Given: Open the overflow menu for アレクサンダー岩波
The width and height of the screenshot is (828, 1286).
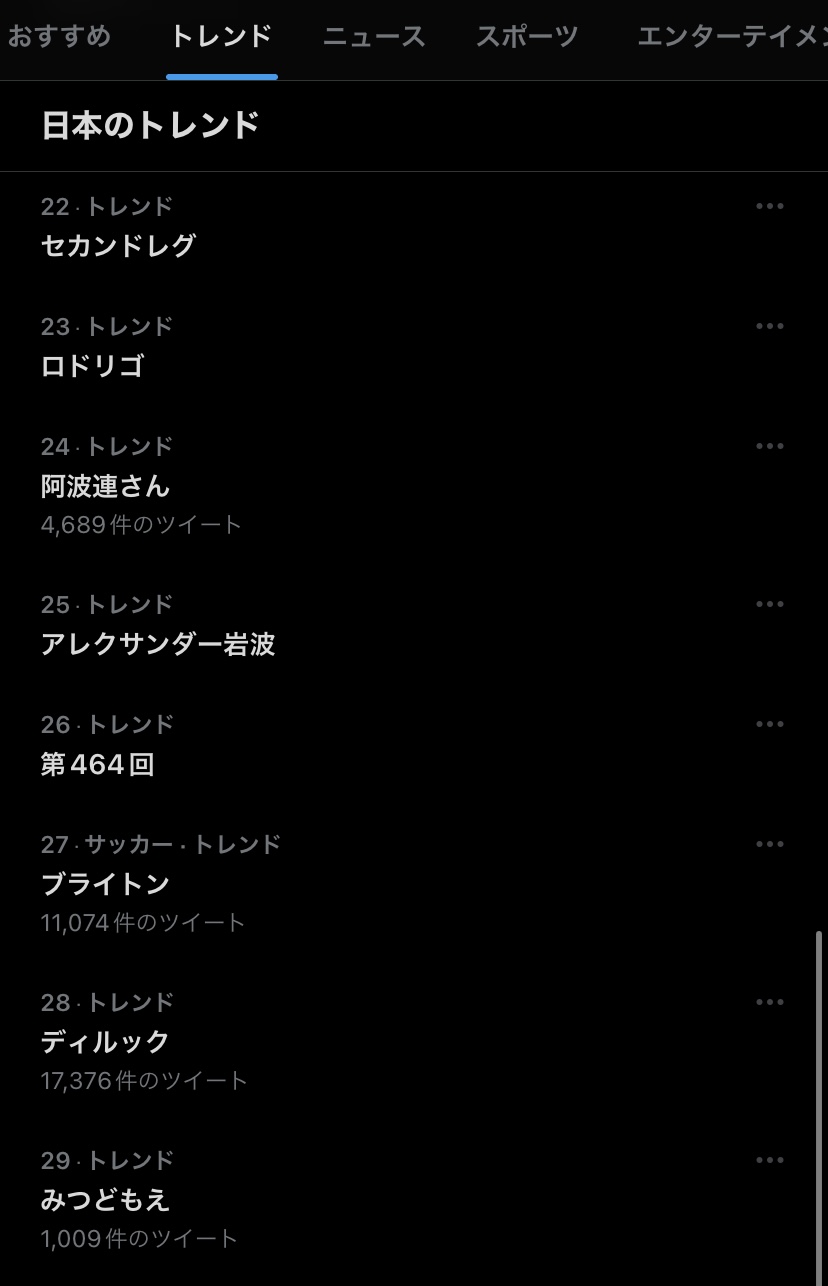Looking at the screenshot, I should [x=769, y=605].
